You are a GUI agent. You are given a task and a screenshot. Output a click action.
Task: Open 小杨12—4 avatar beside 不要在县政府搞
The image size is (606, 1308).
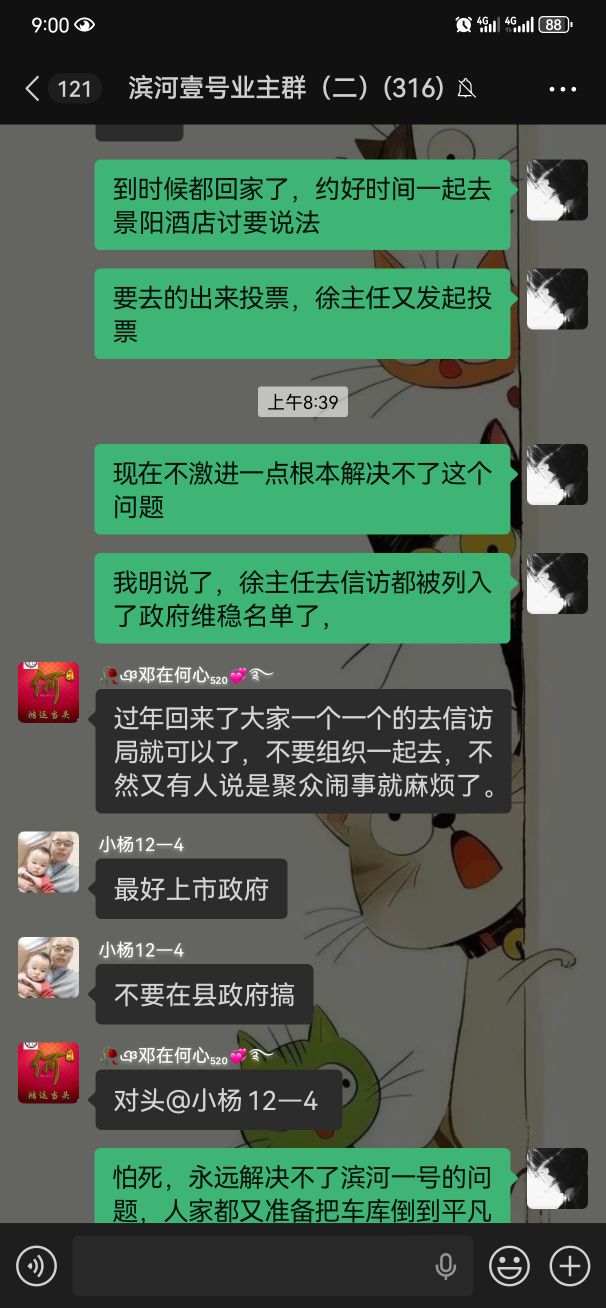coord(48,967)
